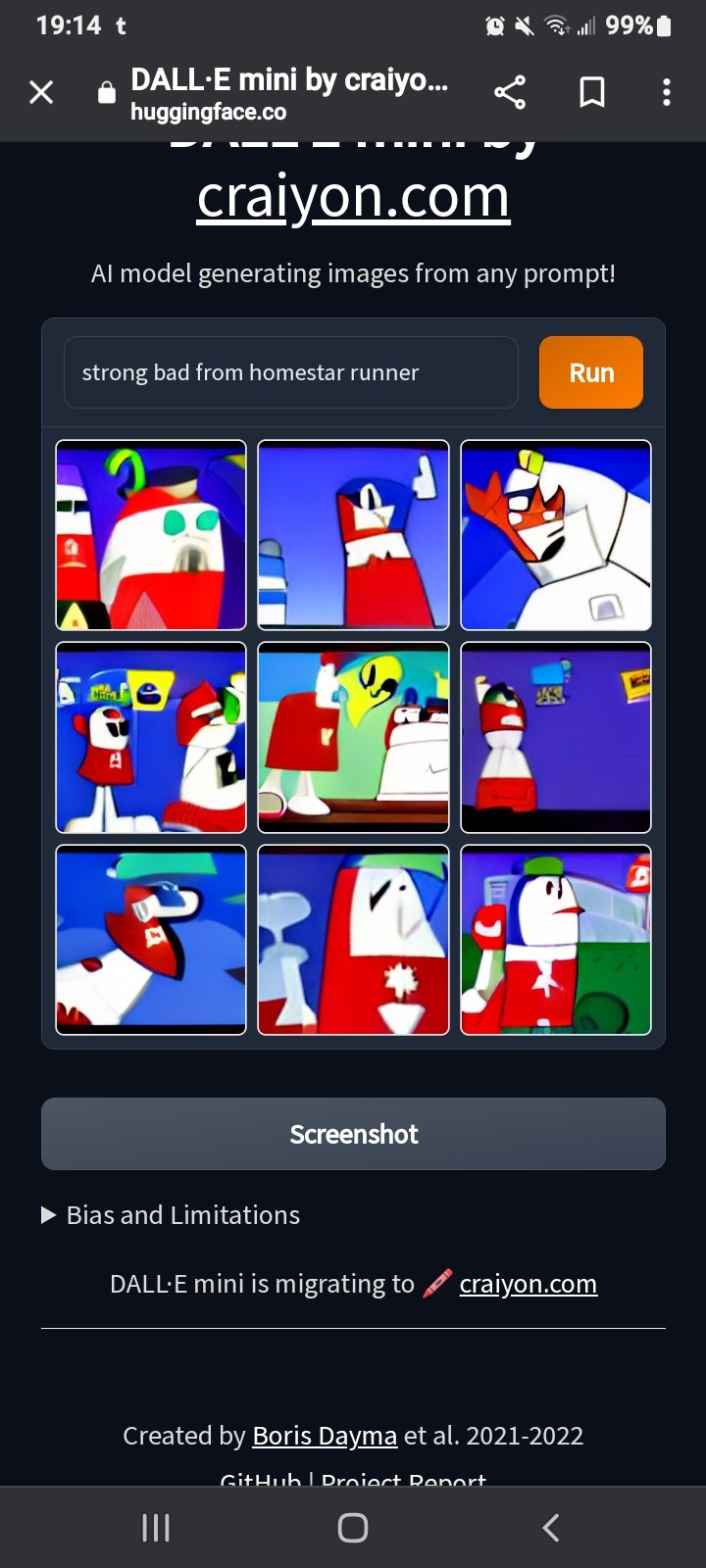706x1568 pixels.
Task: Close the browser custom tab
Action: [x=41, y=93]
